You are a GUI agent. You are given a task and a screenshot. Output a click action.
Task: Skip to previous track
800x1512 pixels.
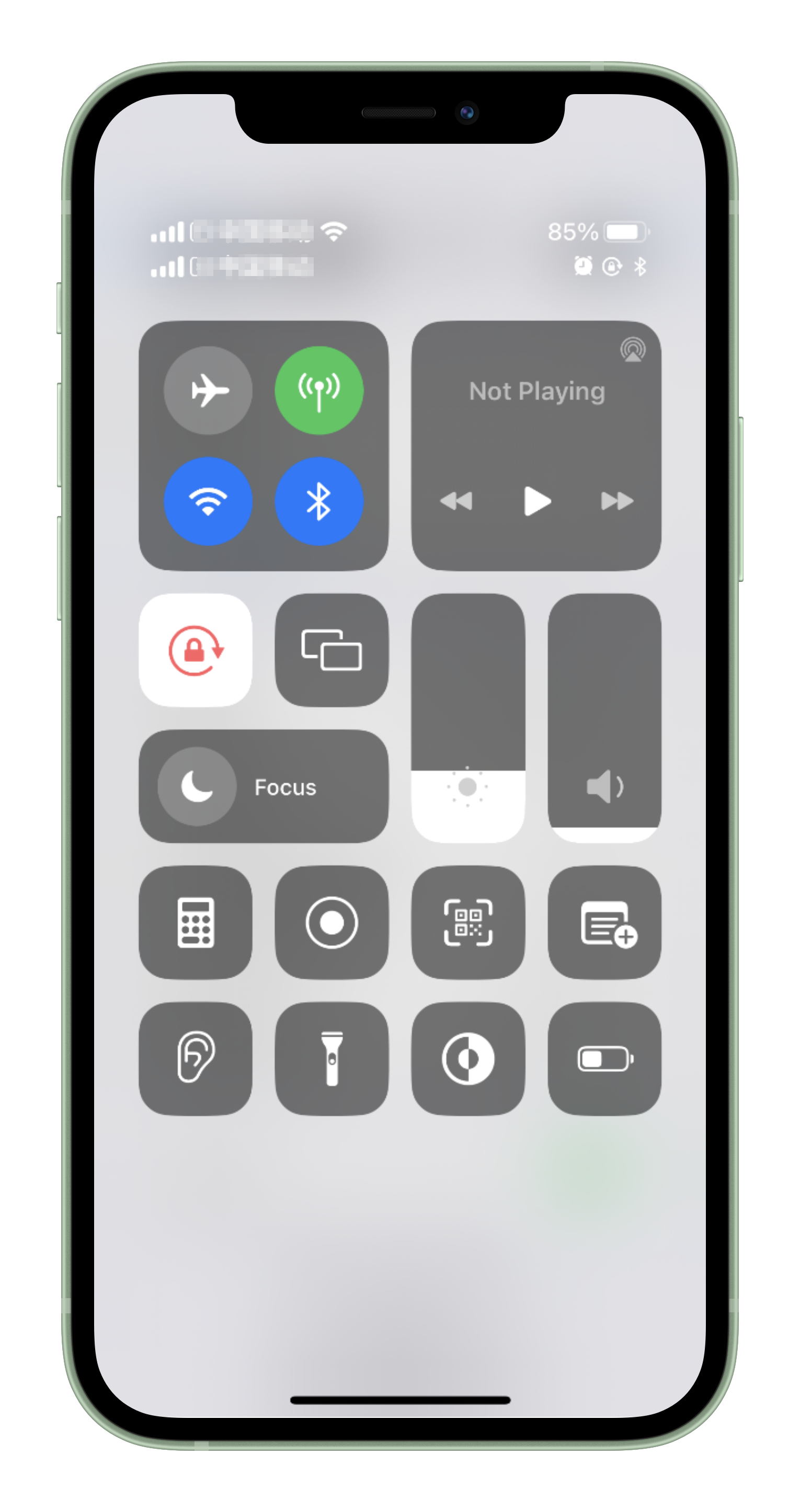click(x=456, y=501)
